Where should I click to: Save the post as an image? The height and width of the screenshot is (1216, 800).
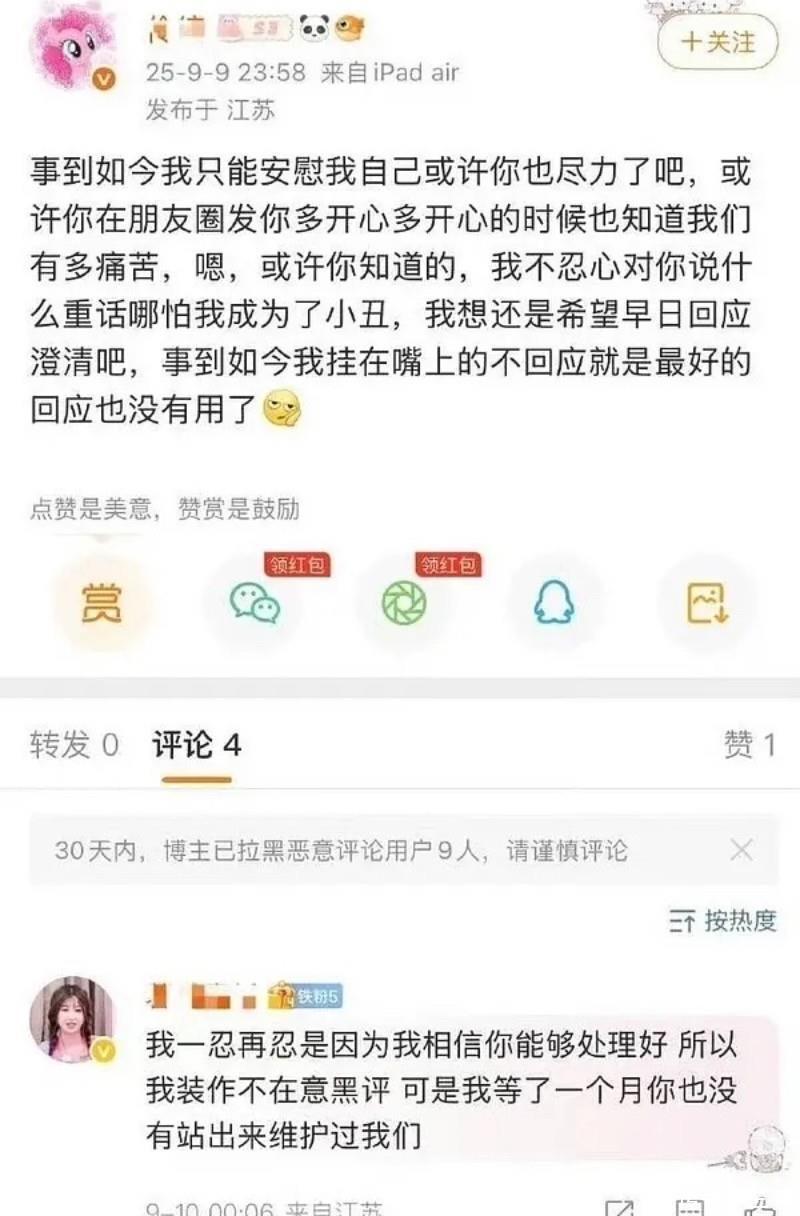tap(707, 603)
